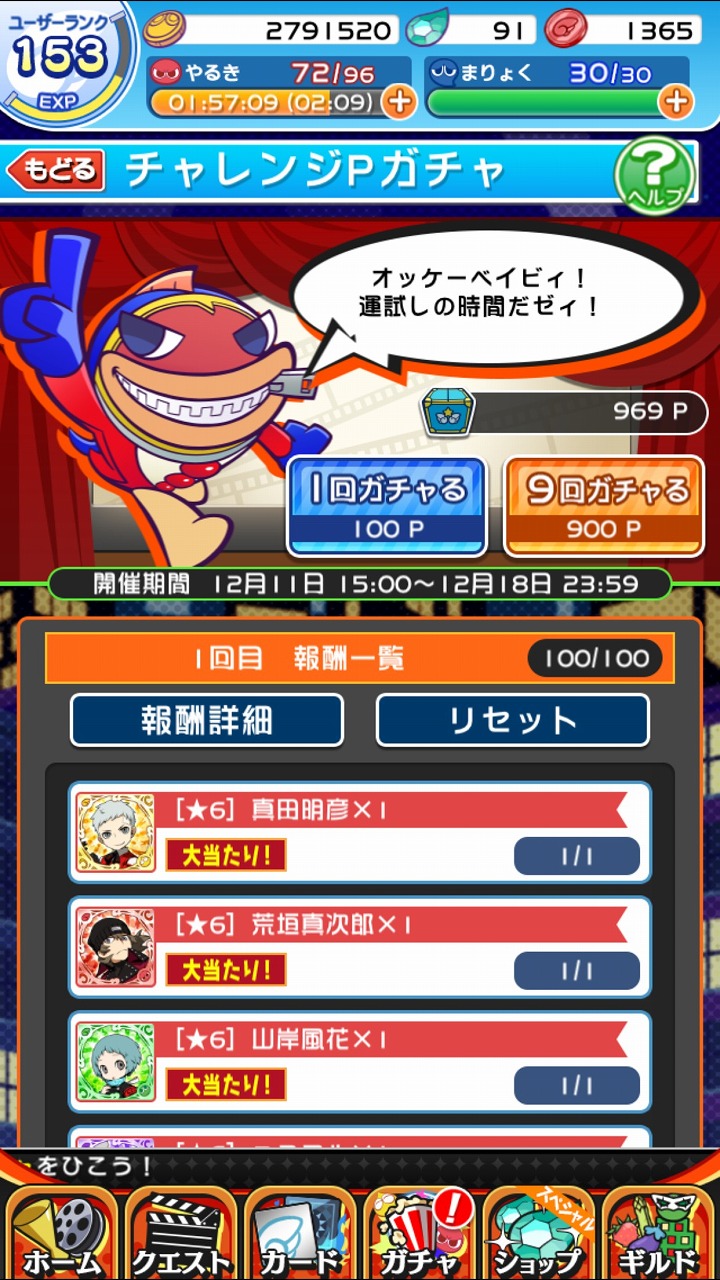Pull the gacha 9 times for 900 P
Image resolution: width=720 pixels, height=1280 pixels.
(x=604, y=505)
